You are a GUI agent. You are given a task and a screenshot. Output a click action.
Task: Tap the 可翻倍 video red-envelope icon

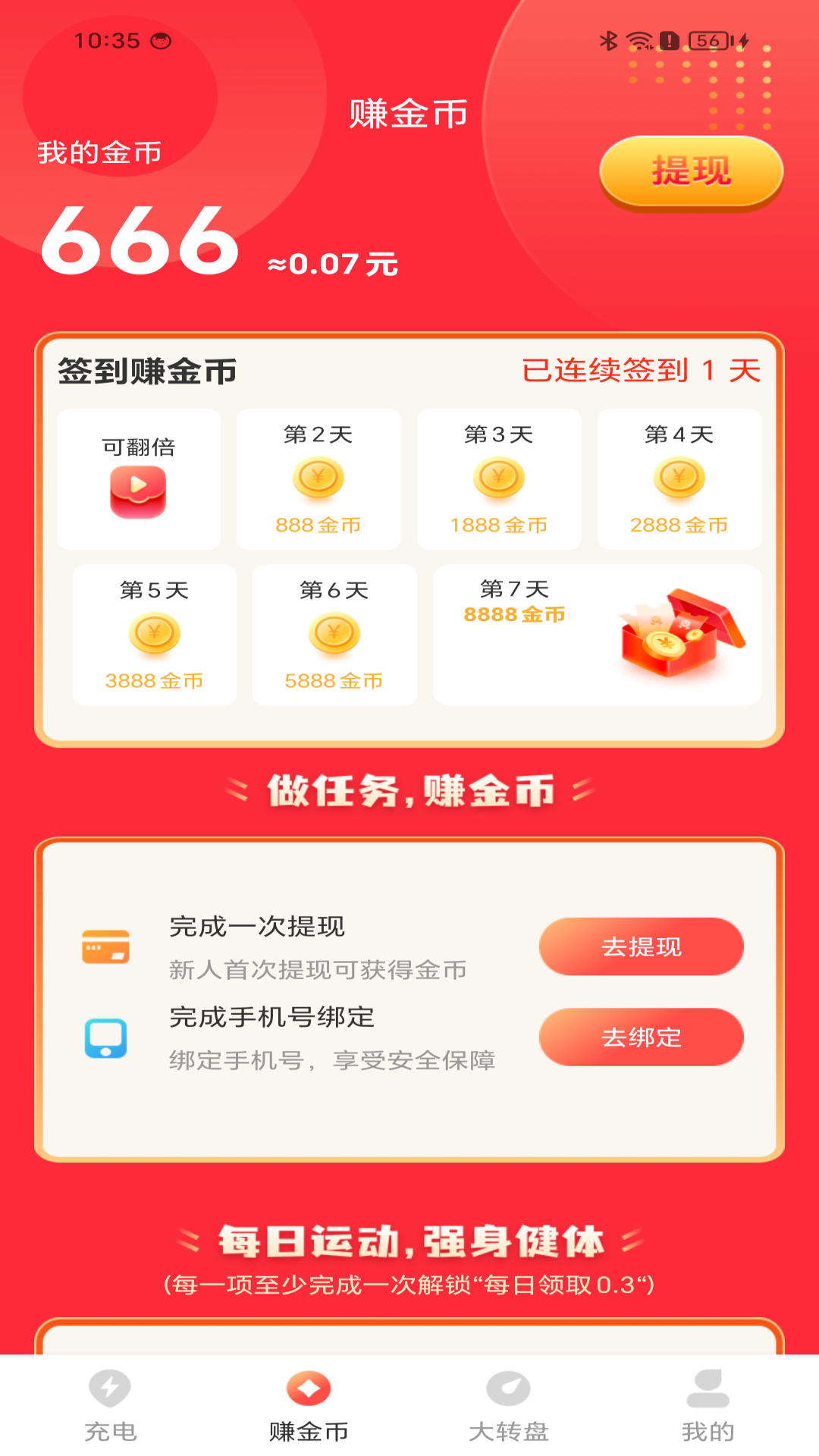(138, 491)
